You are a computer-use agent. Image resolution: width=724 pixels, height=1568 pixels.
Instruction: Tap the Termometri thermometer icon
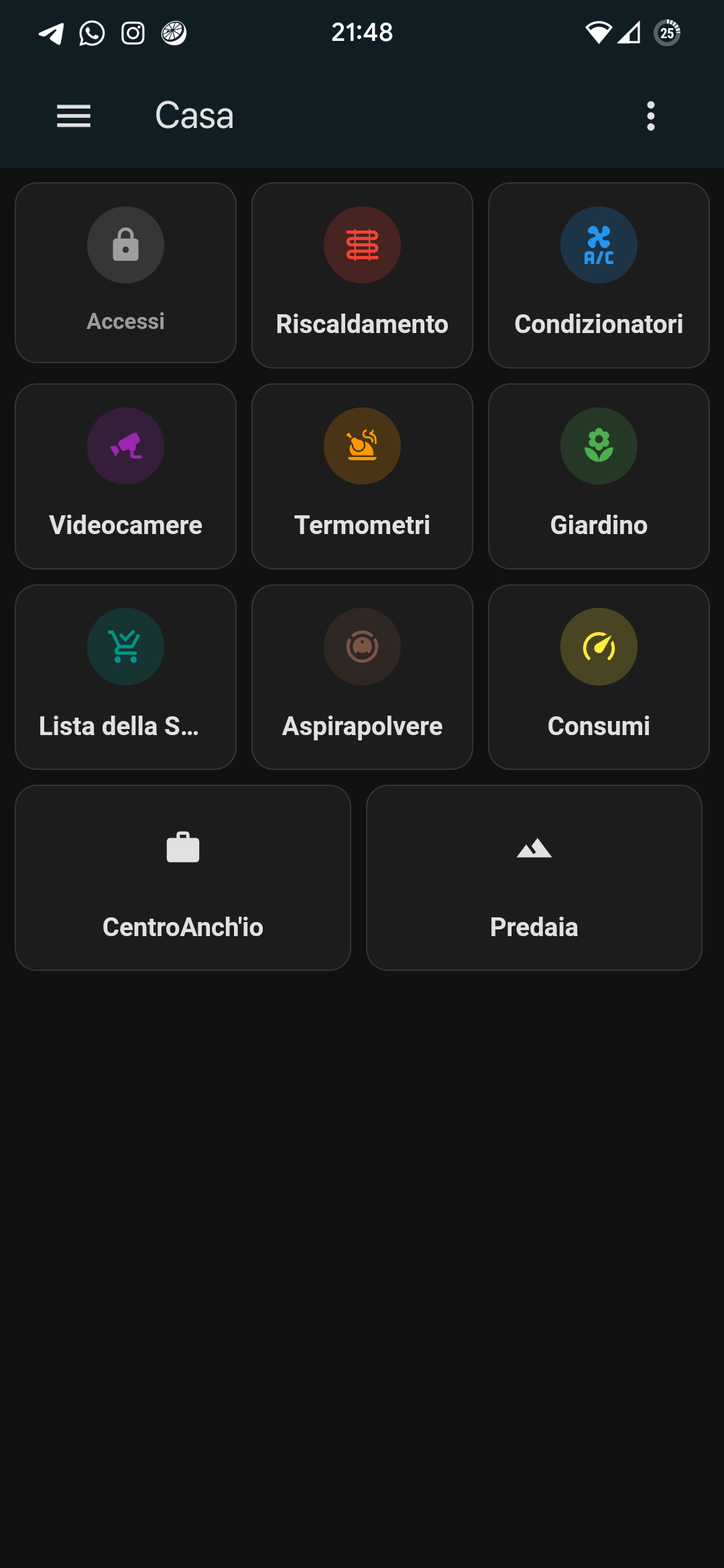362,446
